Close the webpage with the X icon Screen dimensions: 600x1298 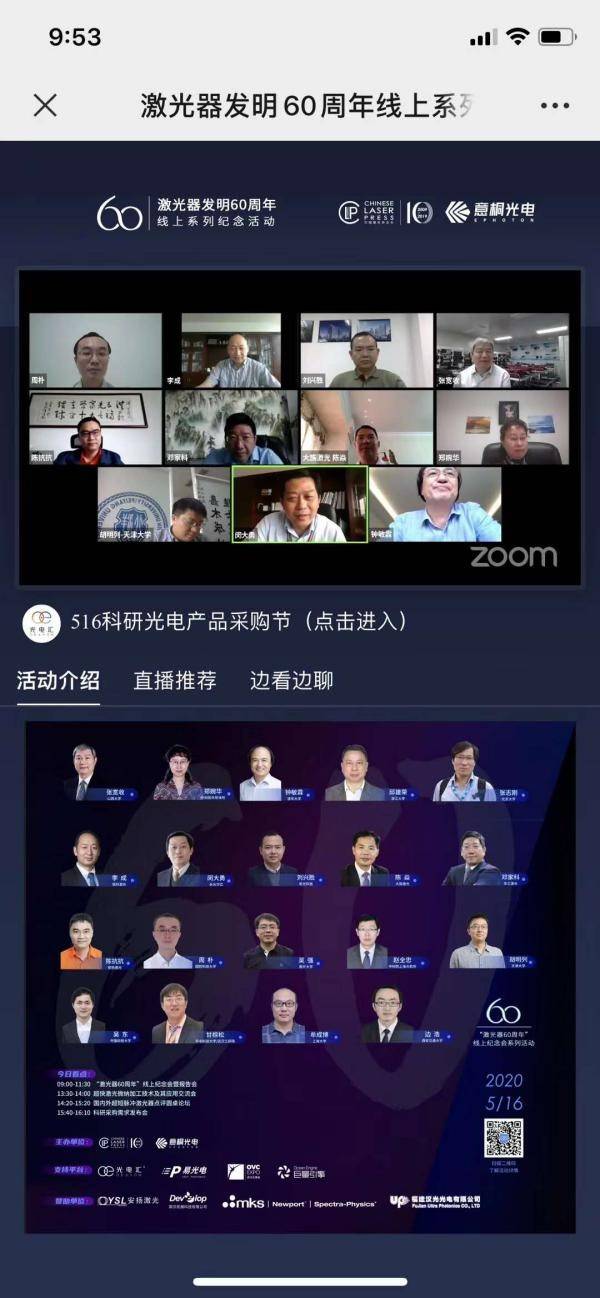pos(45,105)
